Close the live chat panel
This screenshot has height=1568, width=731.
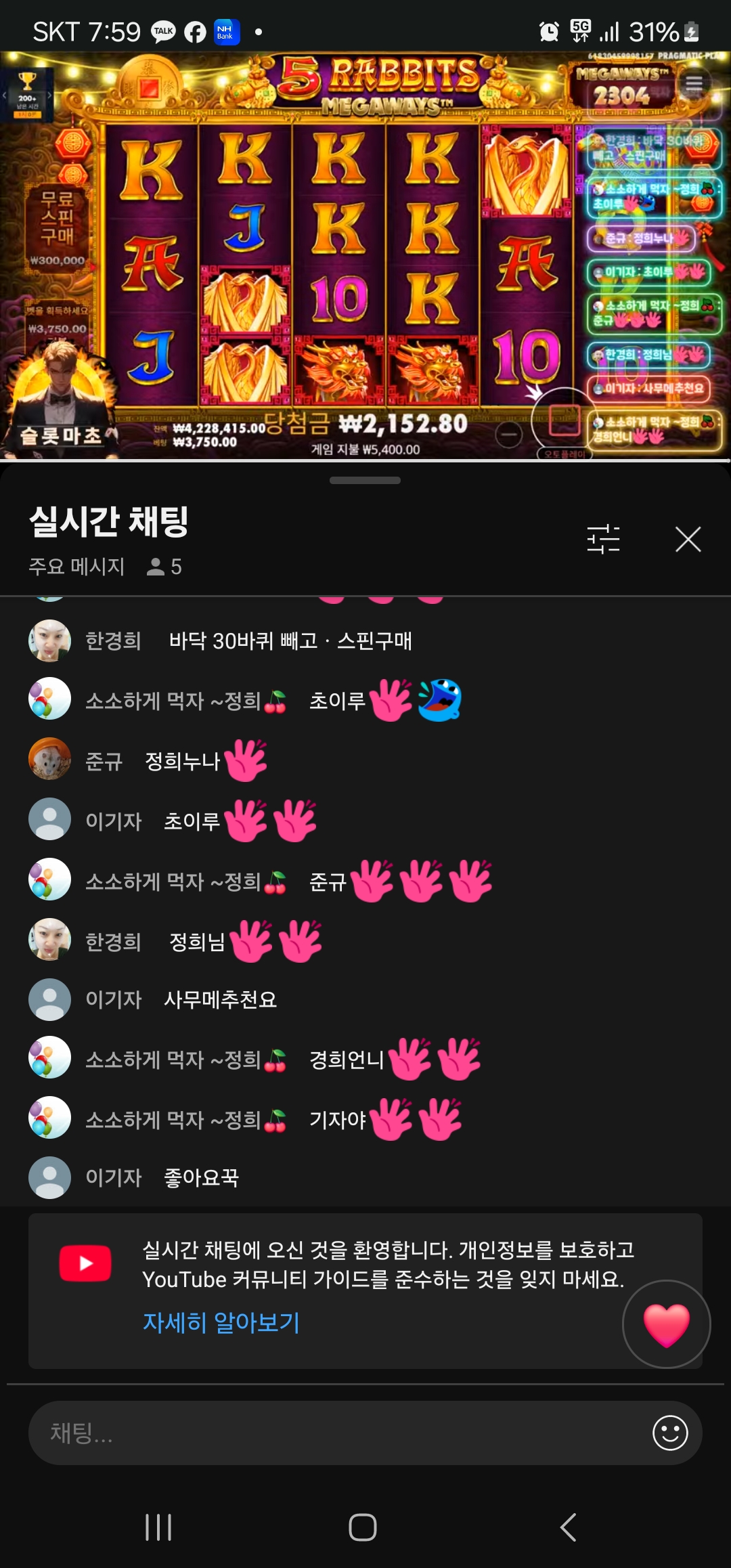coord(688,540)
